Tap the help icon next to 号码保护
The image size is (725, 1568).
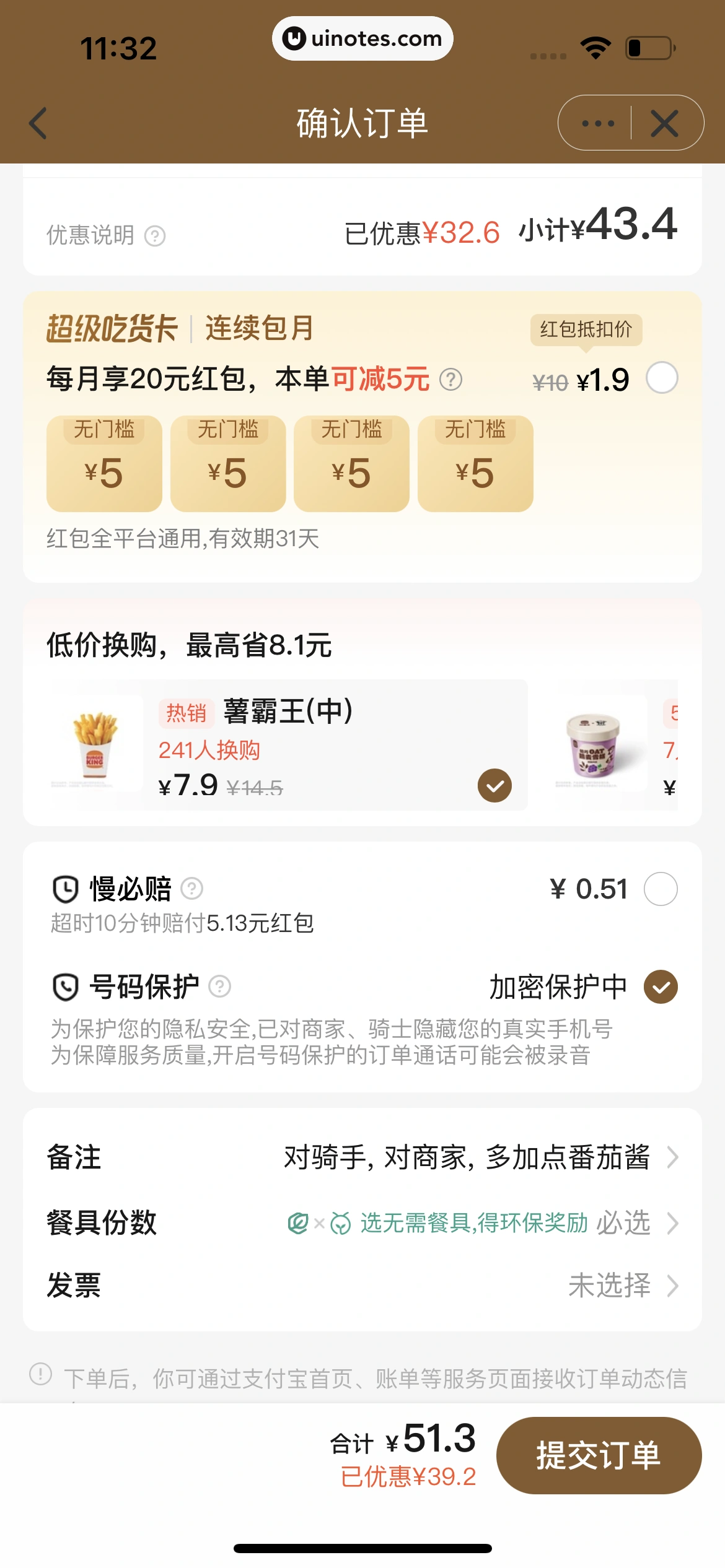(221, 987)
